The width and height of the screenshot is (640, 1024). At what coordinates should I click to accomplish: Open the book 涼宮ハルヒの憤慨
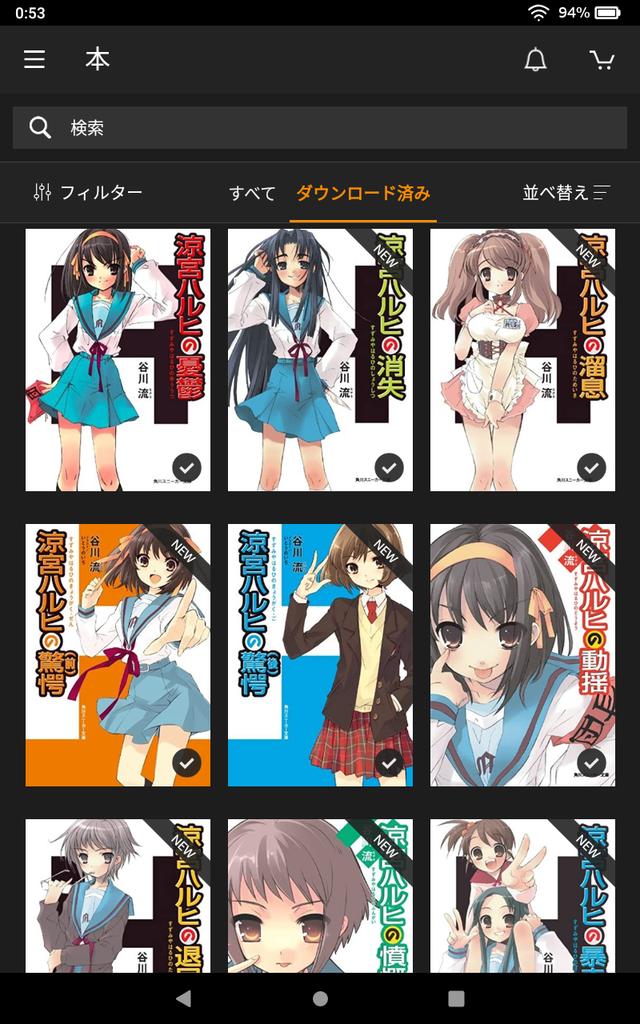(320, 895)
